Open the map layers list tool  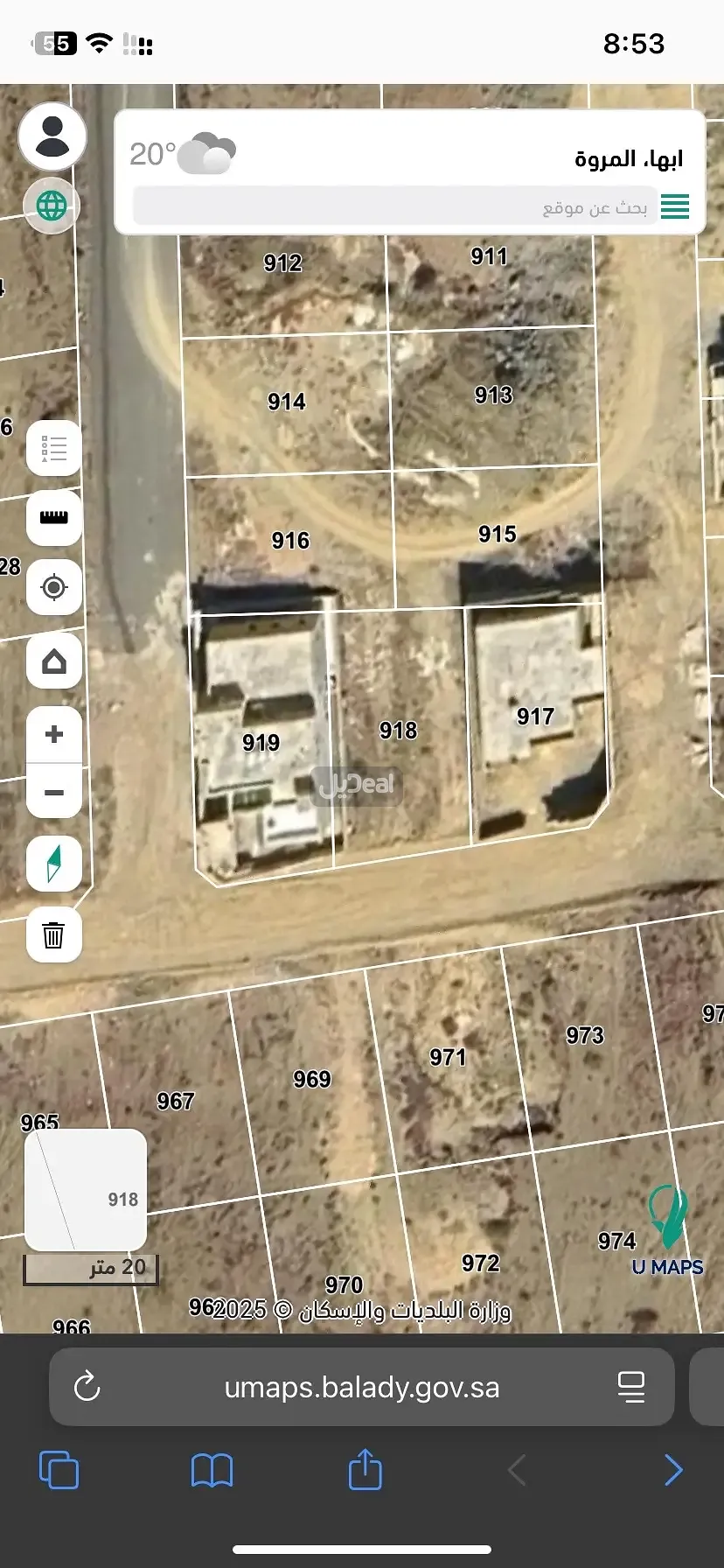pyautogui.click(x=54, y=447)
